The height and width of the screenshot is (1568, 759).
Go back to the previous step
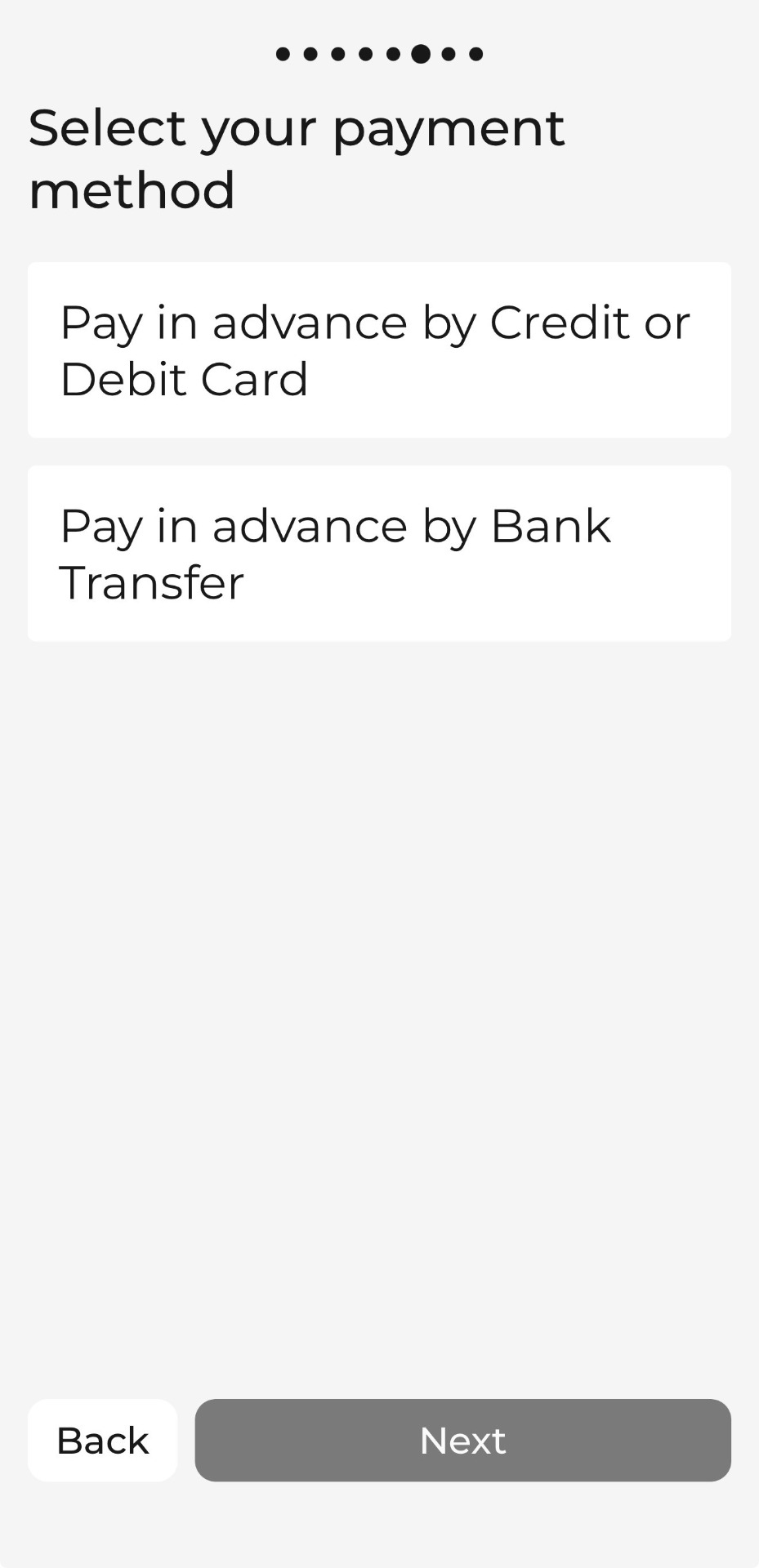click(x=102, y=1440)
